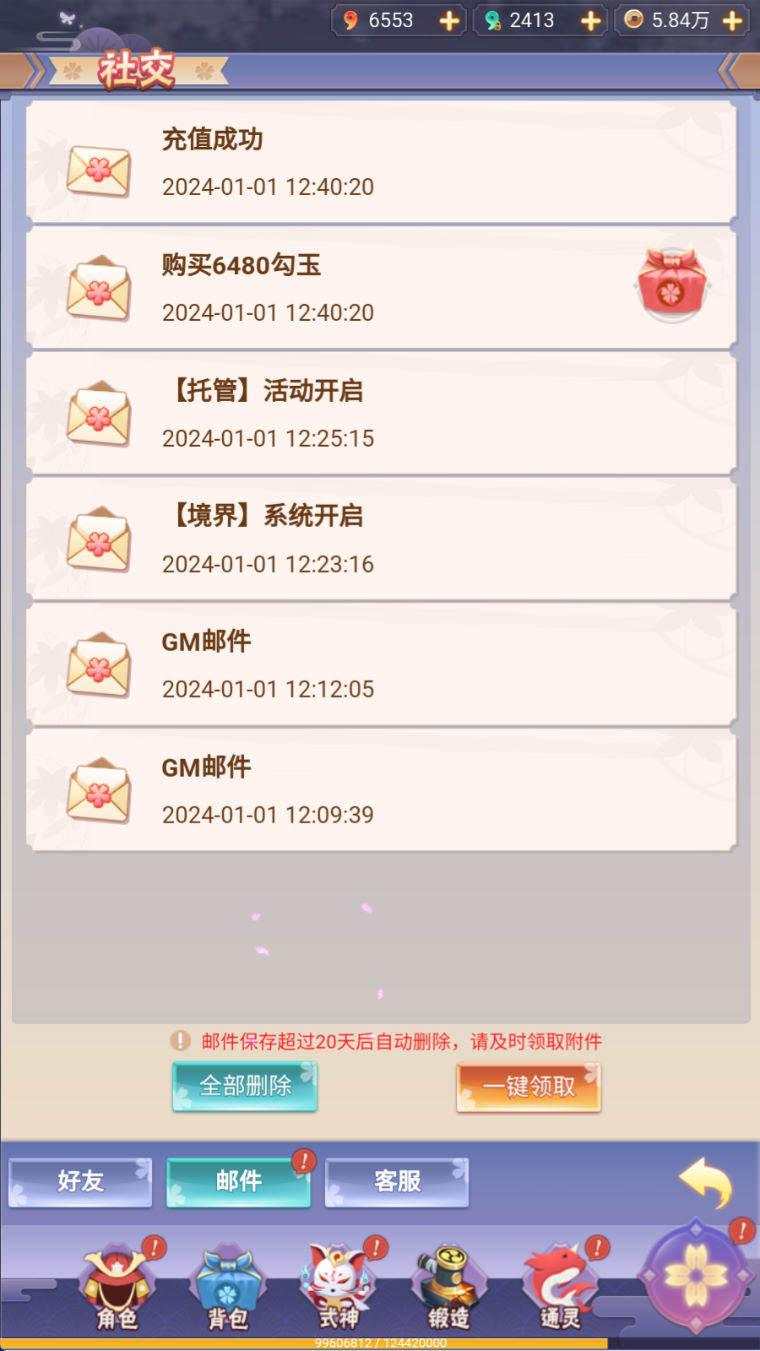Open the 背包 inventory
The image size is (760, 1351).
(228, 1289)
